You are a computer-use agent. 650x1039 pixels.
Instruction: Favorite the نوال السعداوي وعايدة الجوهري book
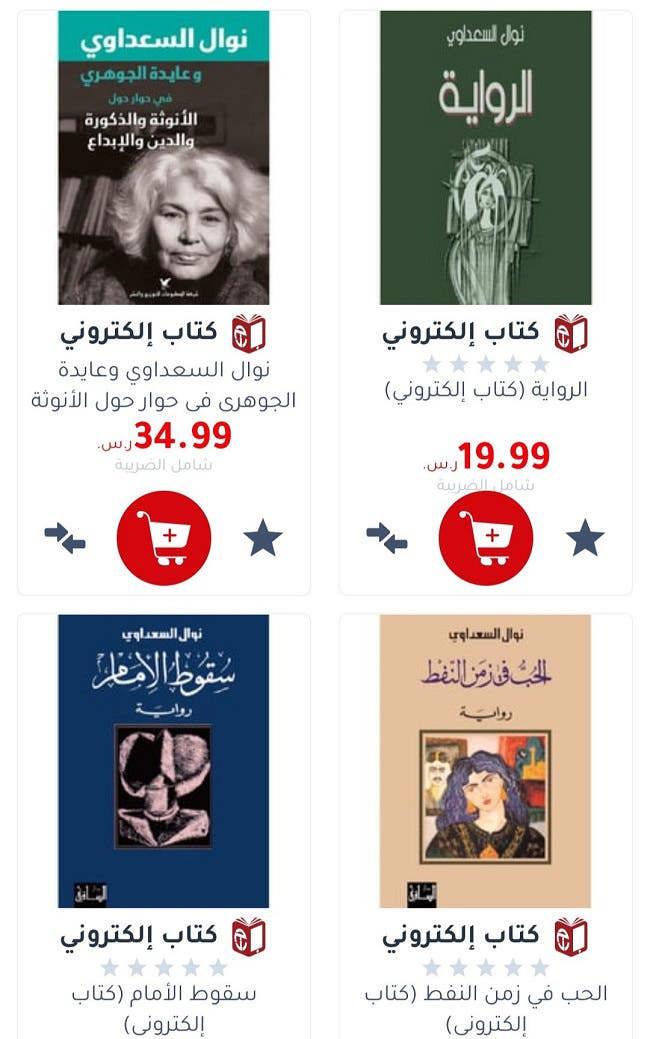[263, 538]
